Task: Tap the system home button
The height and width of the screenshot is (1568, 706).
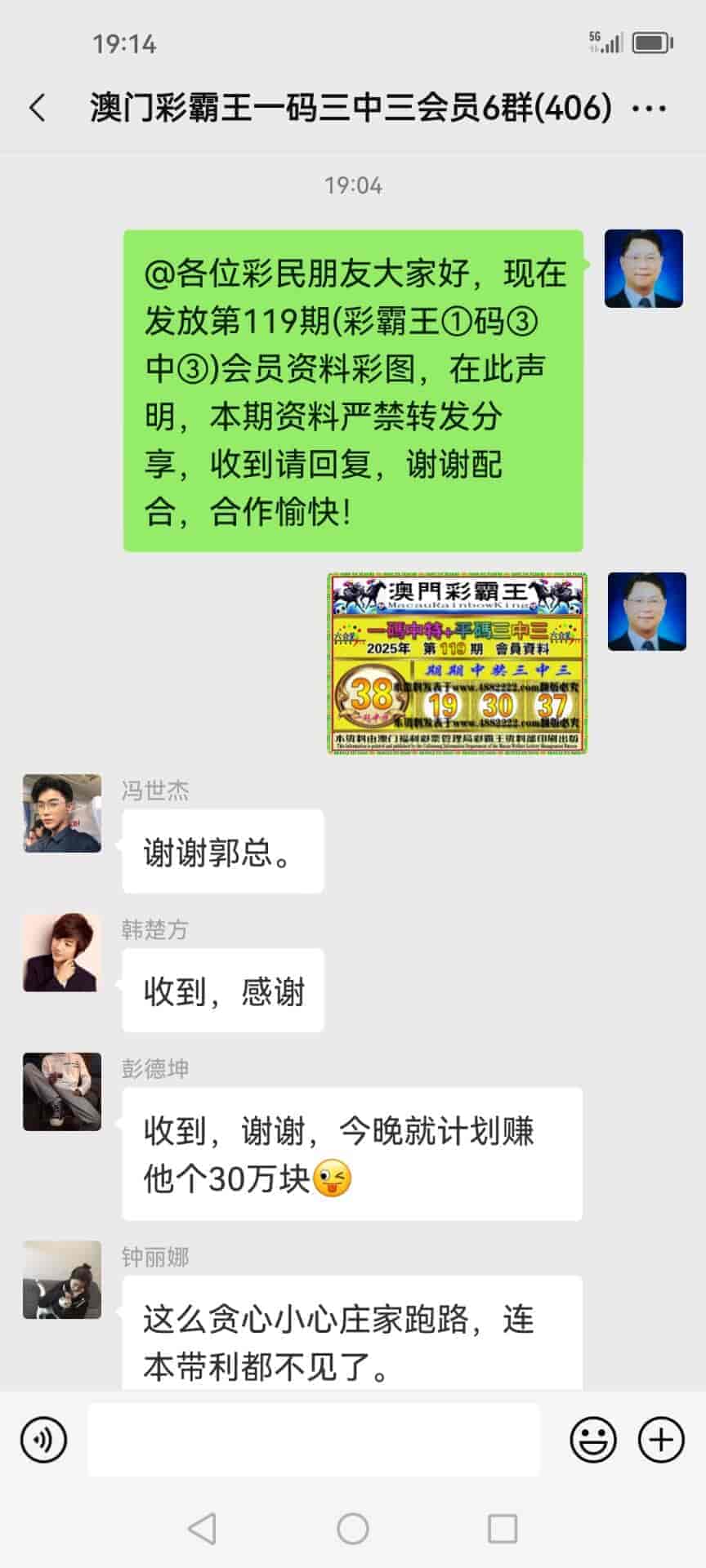Action: [353, 1528]
